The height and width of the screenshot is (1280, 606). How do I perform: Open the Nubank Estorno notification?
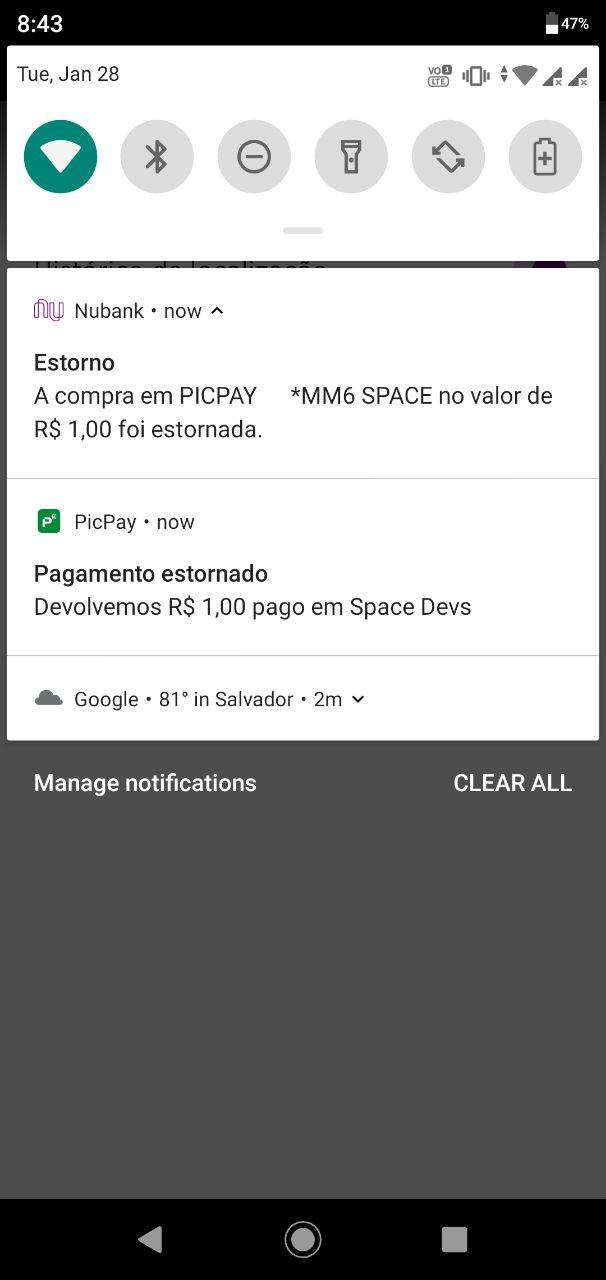303,373
